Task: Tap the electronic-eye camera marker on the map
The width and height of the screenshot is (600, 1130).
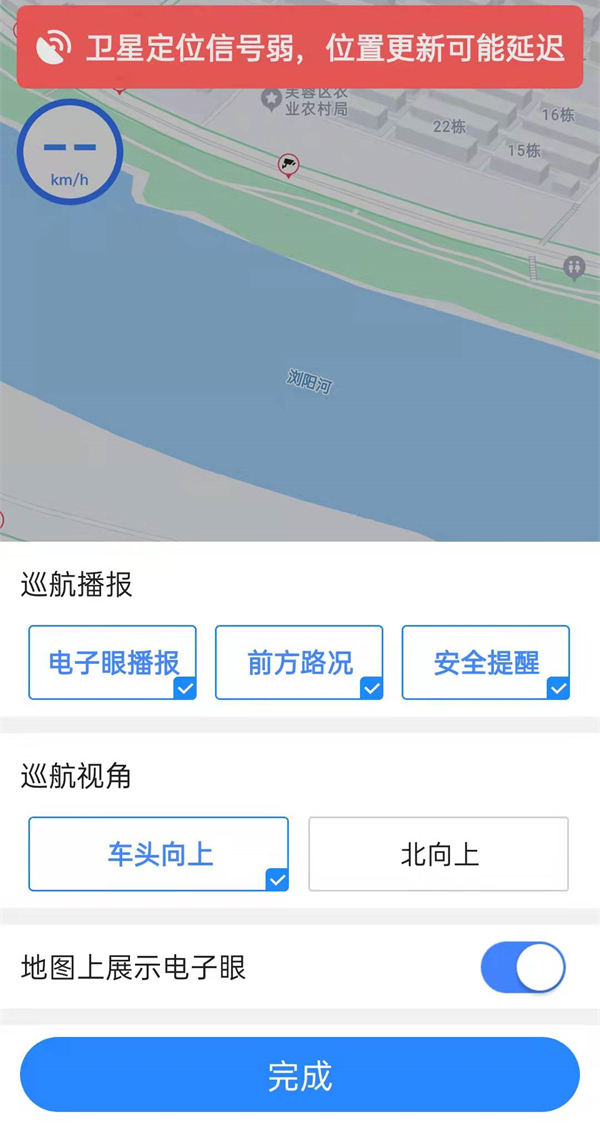Action: point(289,165)
